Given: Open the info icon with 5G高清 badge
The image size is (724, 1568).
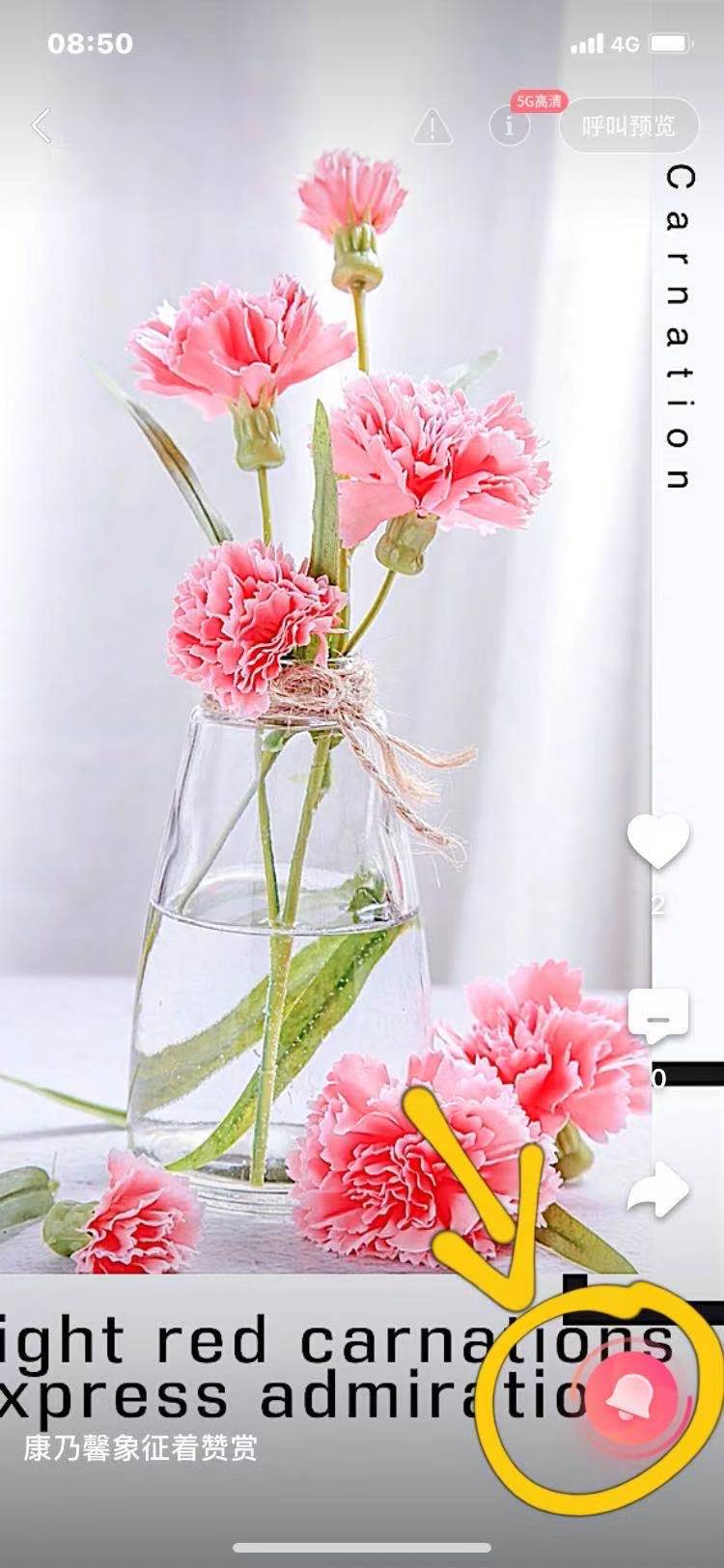Looking at the screenshot, I should tap(509, 126).
